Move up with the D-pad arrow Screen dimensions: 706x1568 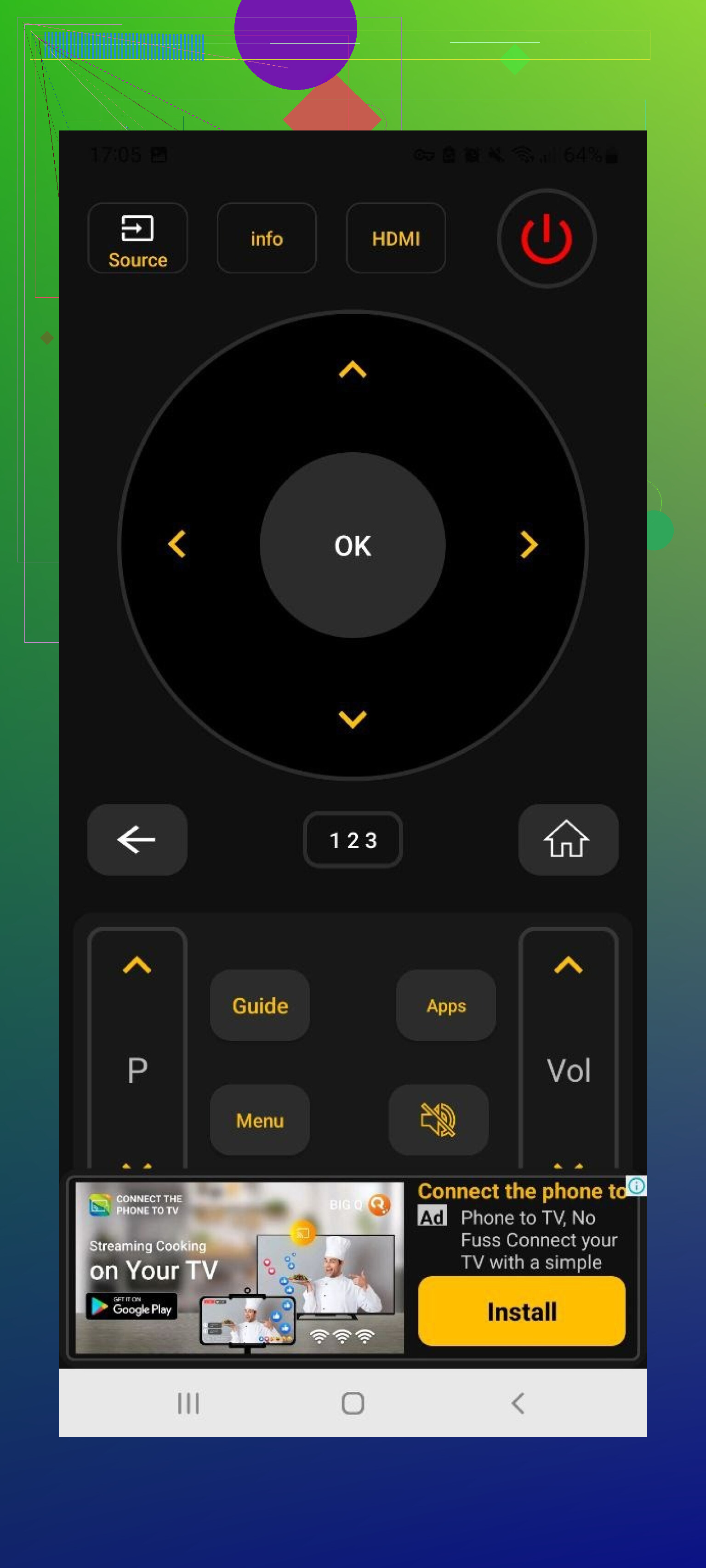point(353,370)
